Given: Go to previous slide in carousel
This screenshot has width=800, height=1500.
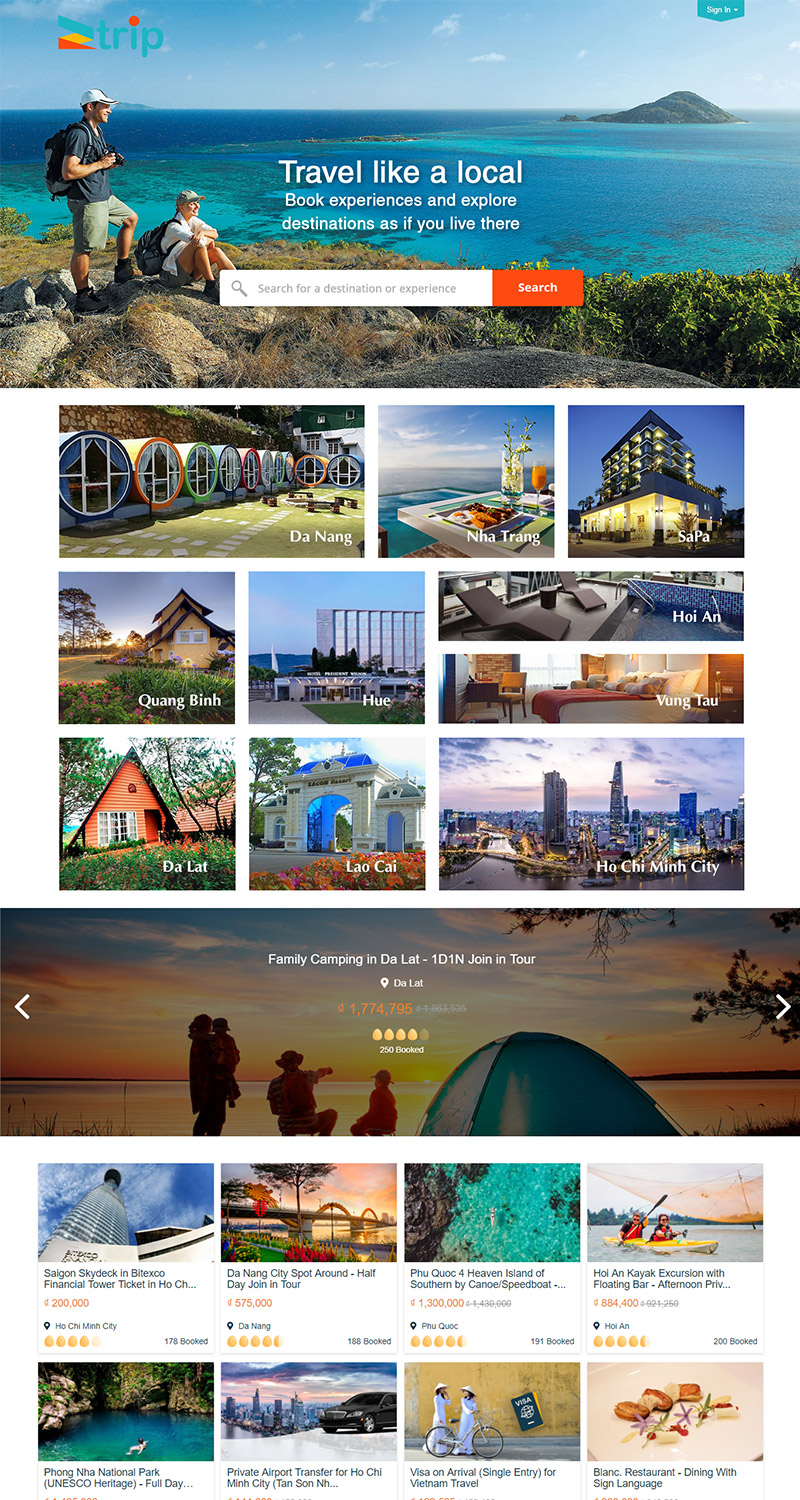Looking at the screenshot, I should (x=22, y=1007).
